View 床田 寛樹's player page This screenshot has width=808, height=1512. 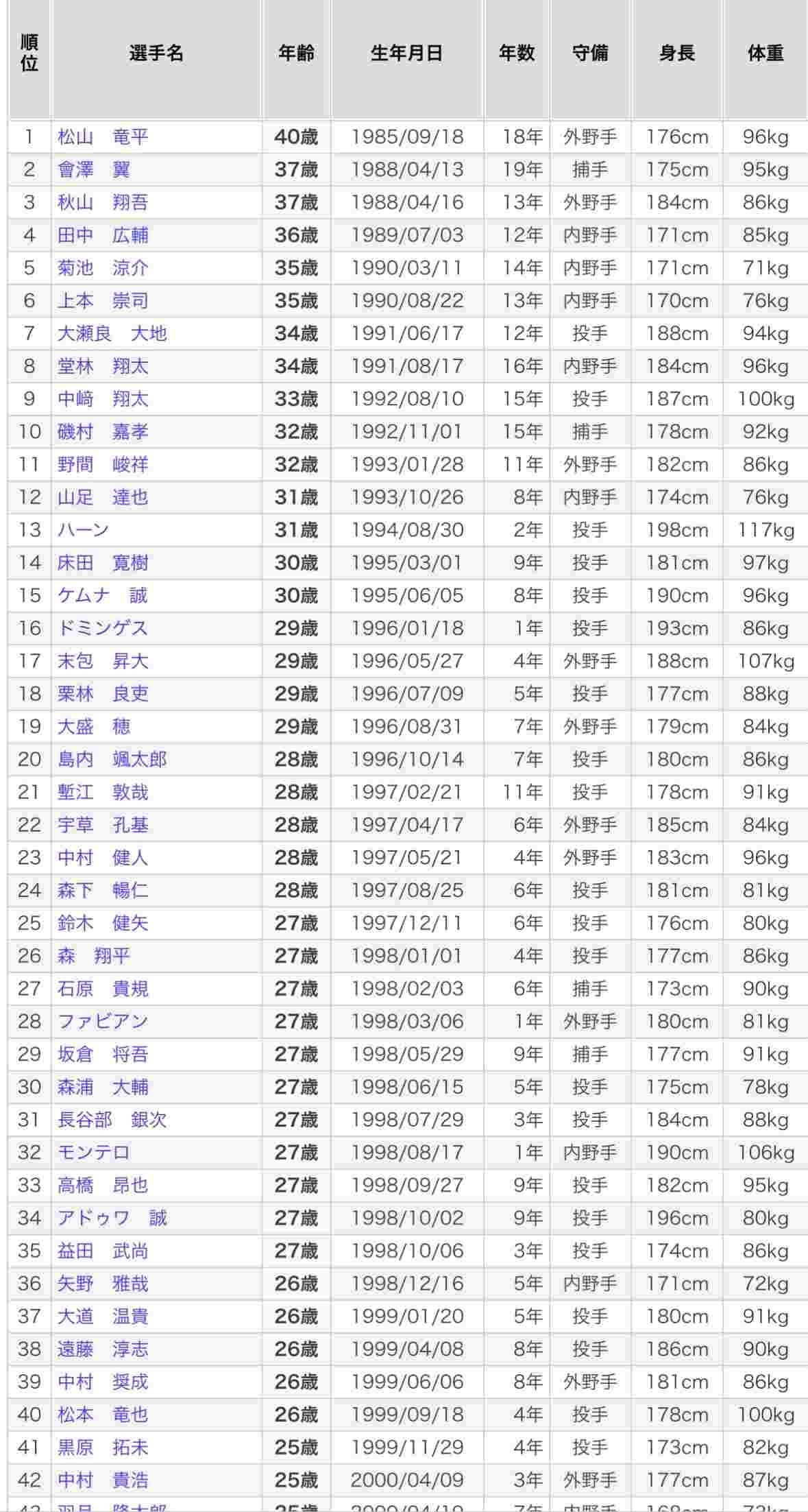click(103, 563)
